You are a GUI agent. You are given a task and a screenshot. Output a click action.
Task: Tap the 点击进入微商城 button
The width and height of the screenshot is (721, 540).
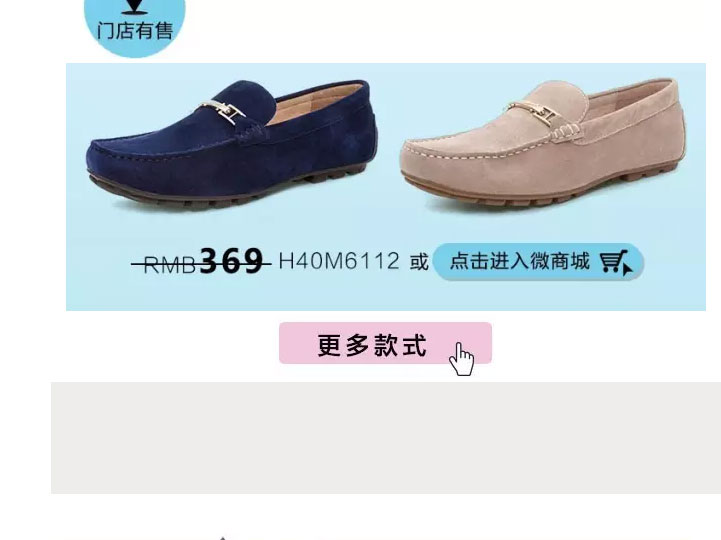tap(538, 263)
